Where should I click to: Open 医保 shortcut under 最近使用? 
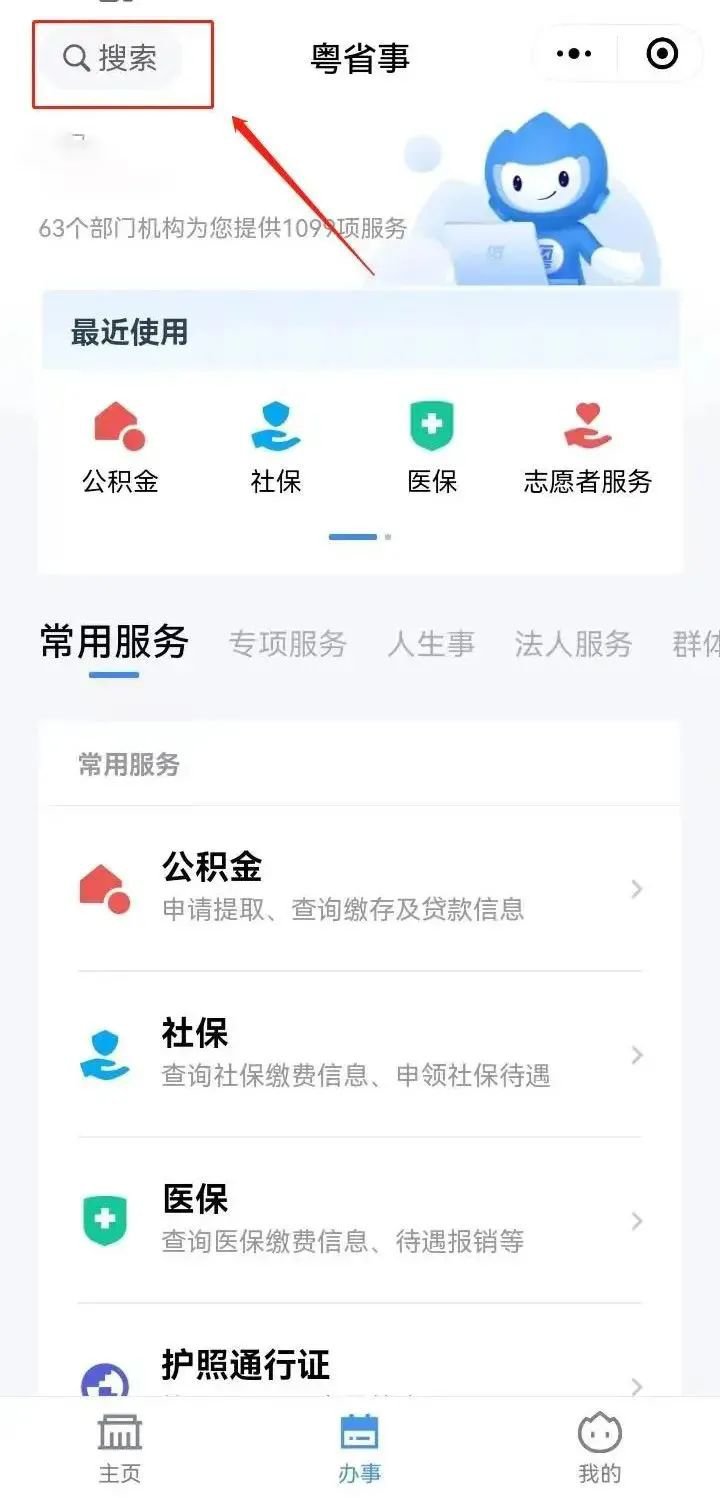[x=432, y=446]
